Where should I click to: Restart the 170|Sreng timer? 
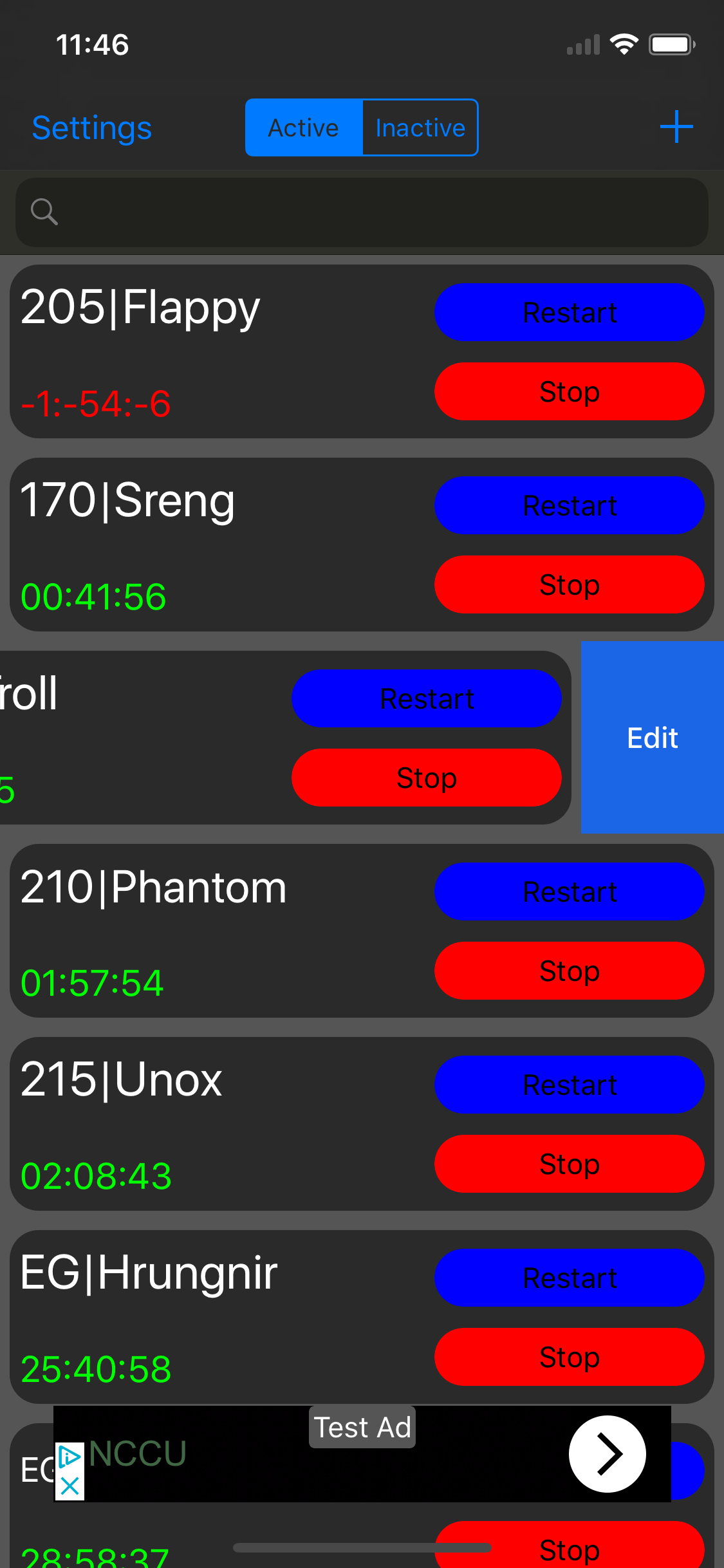tap(570, 505)
